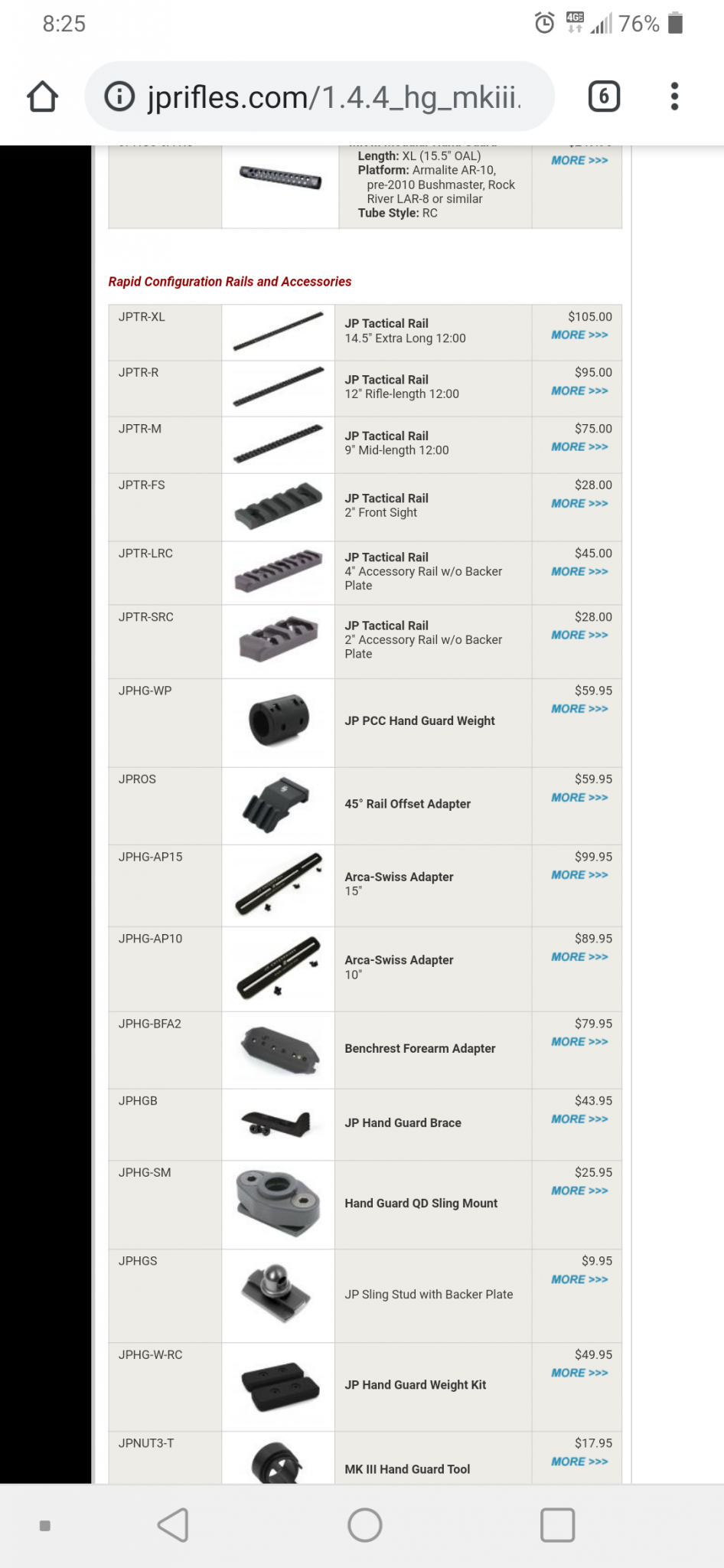Open MORE link for Benchrest Forearm Adapter

click(x=579, y=1042)
